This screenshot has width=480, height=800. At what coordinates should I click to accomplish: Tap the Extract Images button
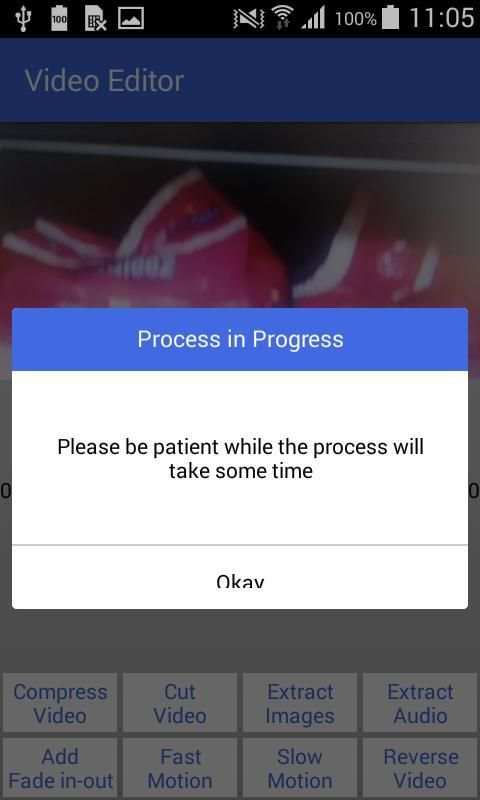click(300, 703)
